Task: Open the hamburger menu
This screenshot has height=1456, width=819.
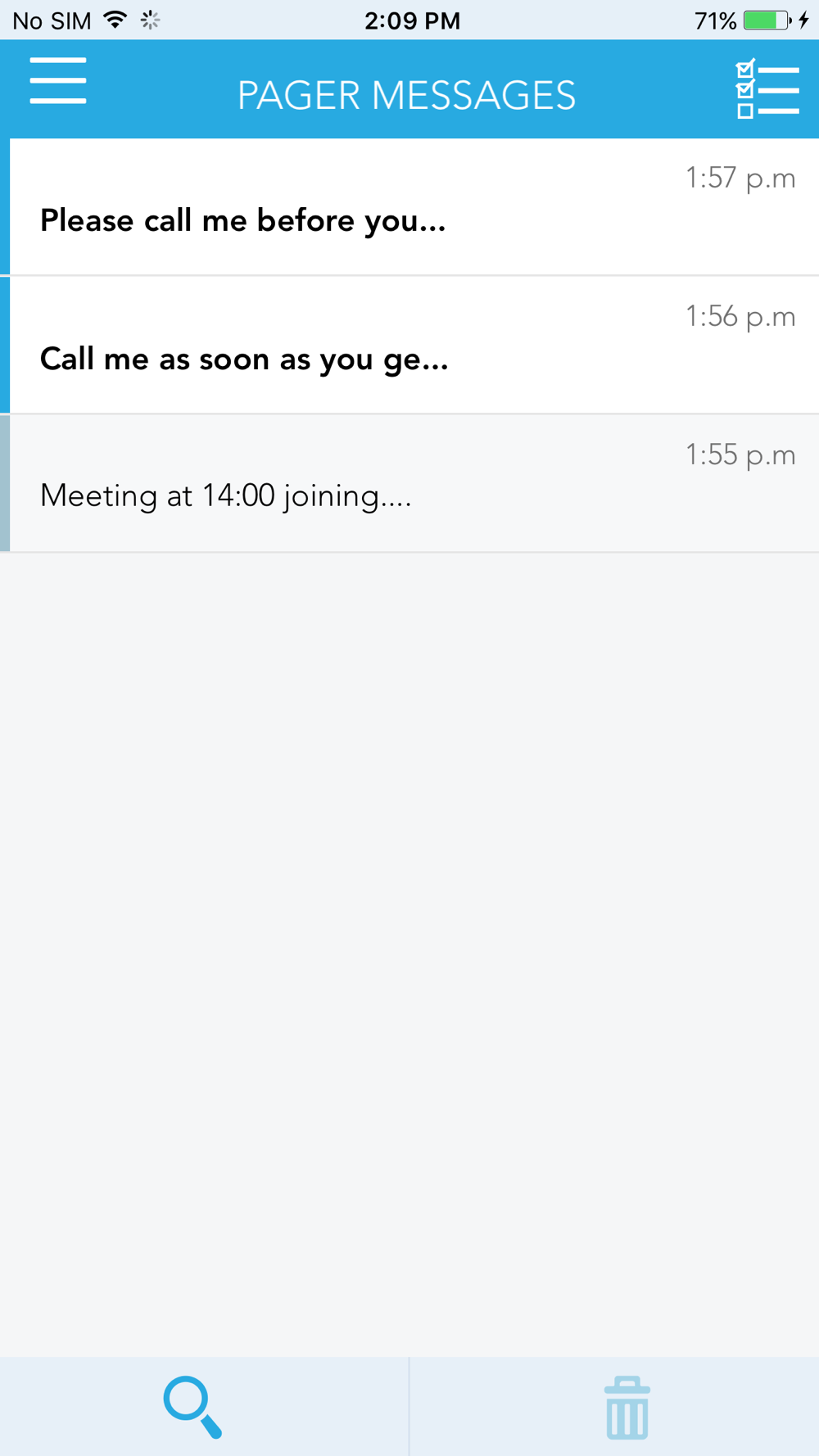Action: pyautogui.click(x=58, y=80)
